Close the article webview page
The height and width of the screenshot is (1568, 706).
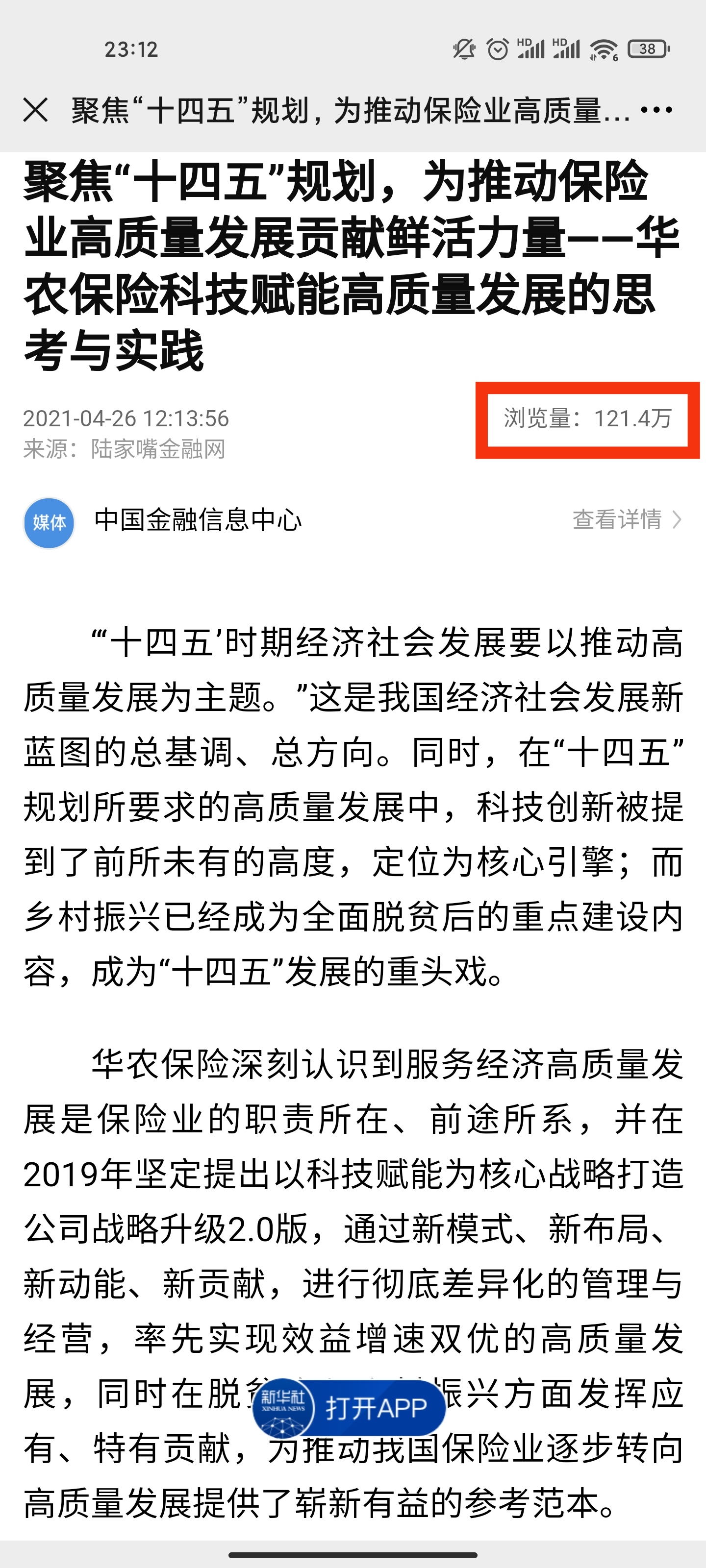35,110
